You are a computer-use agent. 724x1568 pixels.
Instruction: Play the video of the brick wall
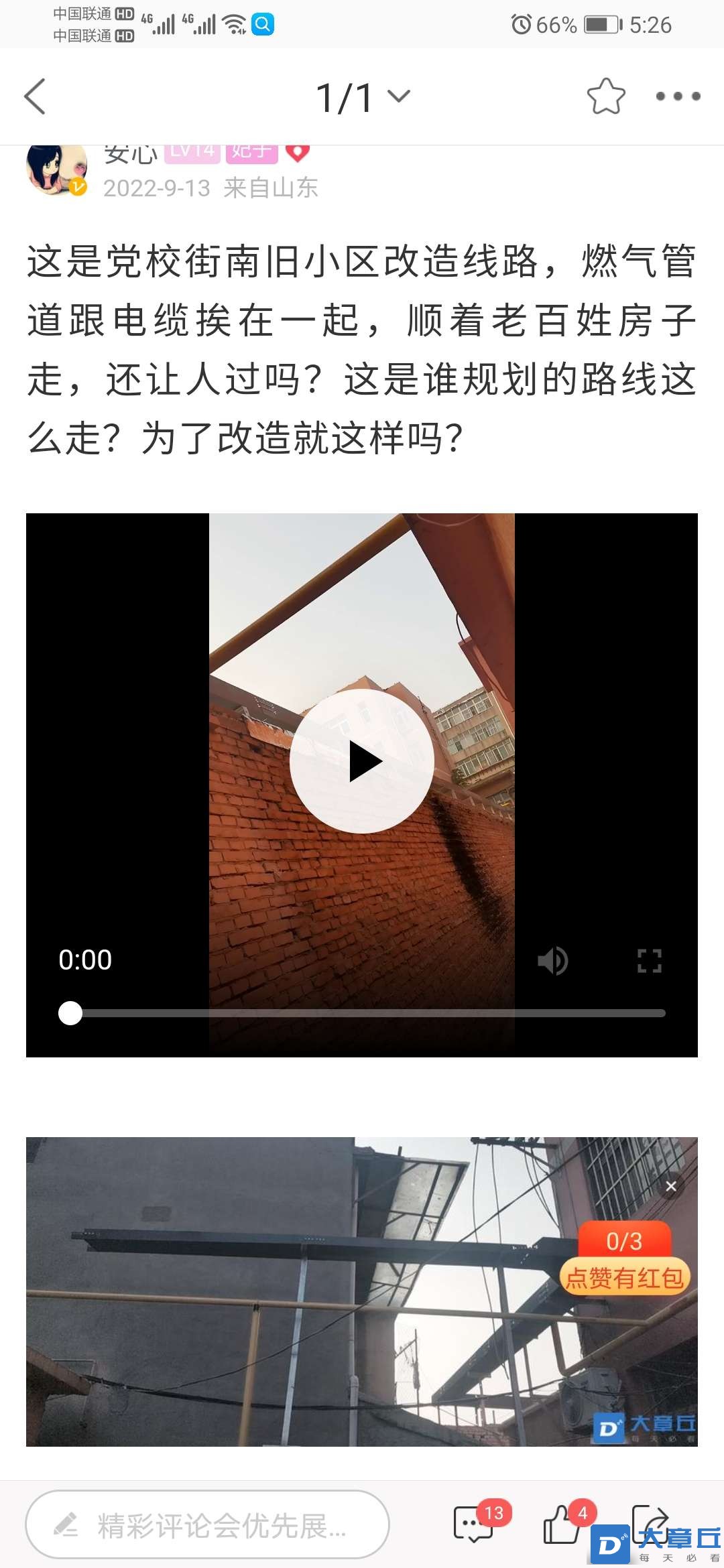[362, 761]
